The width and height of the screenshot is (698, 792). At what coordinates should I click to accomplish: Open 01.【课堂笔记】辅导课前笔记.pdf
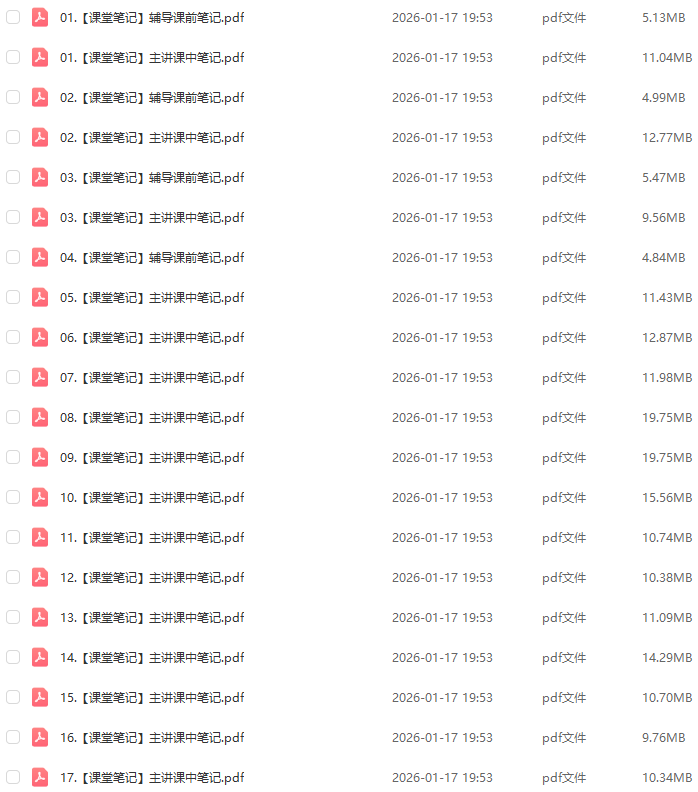pyautogui.click(x=152, y=18)
